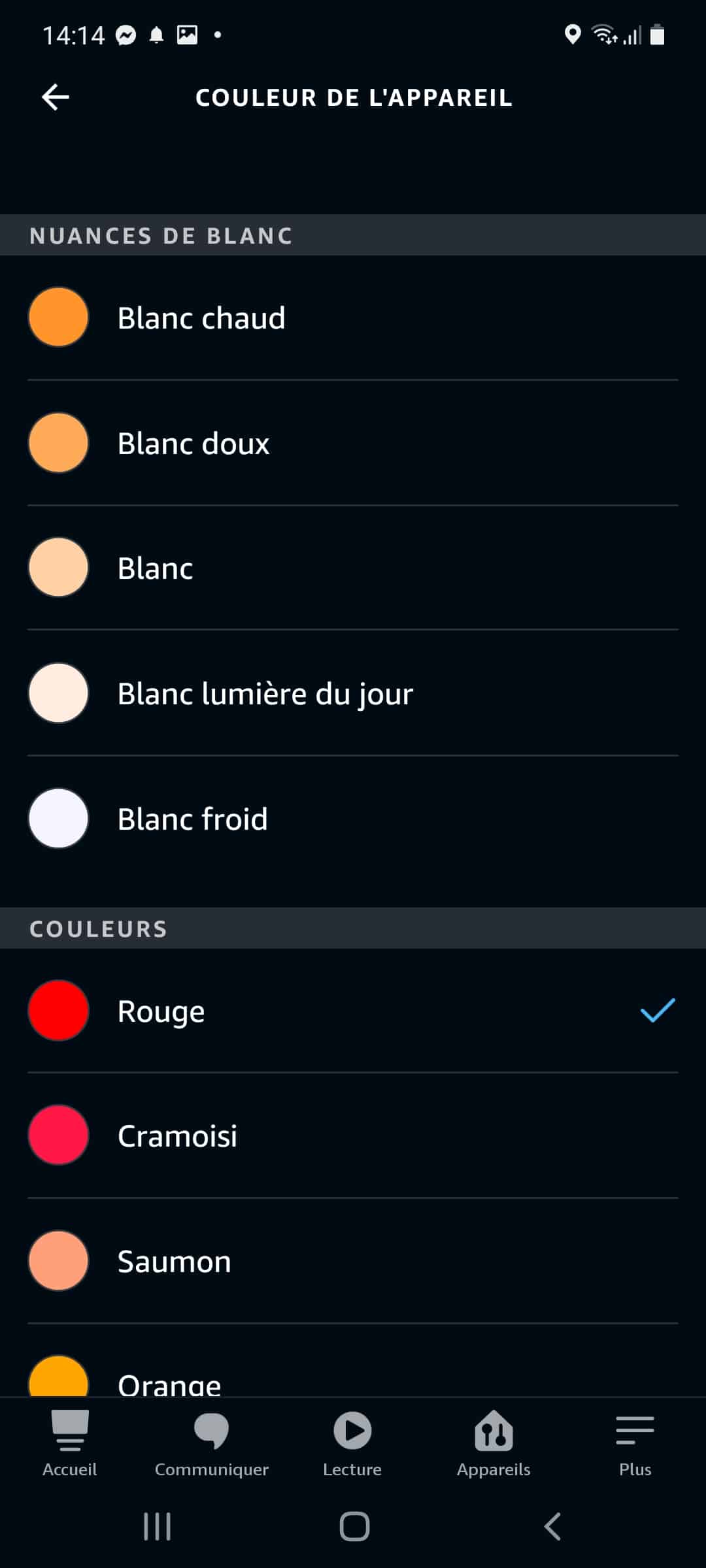Select Blanc lumière du jour
The height and width of the screenshot is (1568, 706).
pyautogui.click(x=353, y=693)
